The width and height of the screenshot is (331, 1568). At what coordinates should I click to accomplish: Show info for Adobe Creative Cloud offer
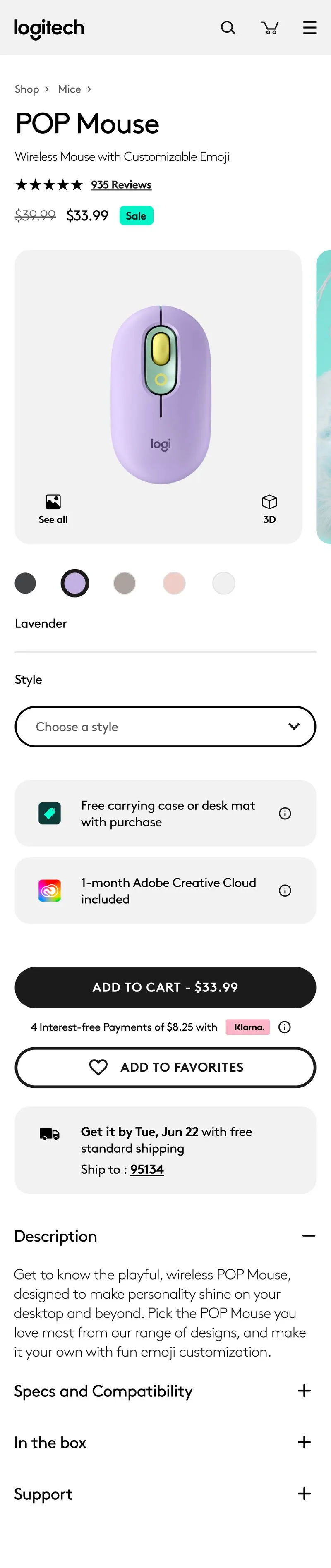point(285,891)
